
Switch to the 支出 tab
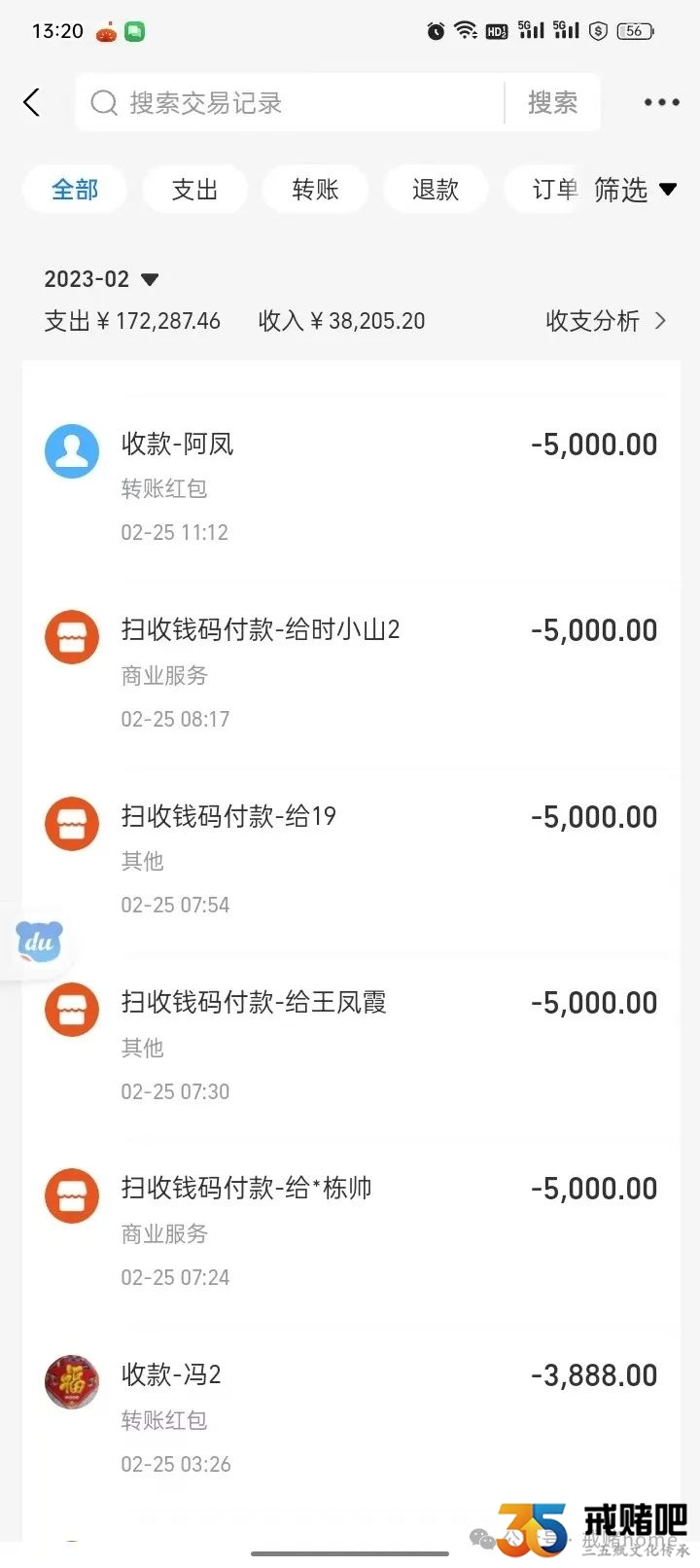coord(194,190)
